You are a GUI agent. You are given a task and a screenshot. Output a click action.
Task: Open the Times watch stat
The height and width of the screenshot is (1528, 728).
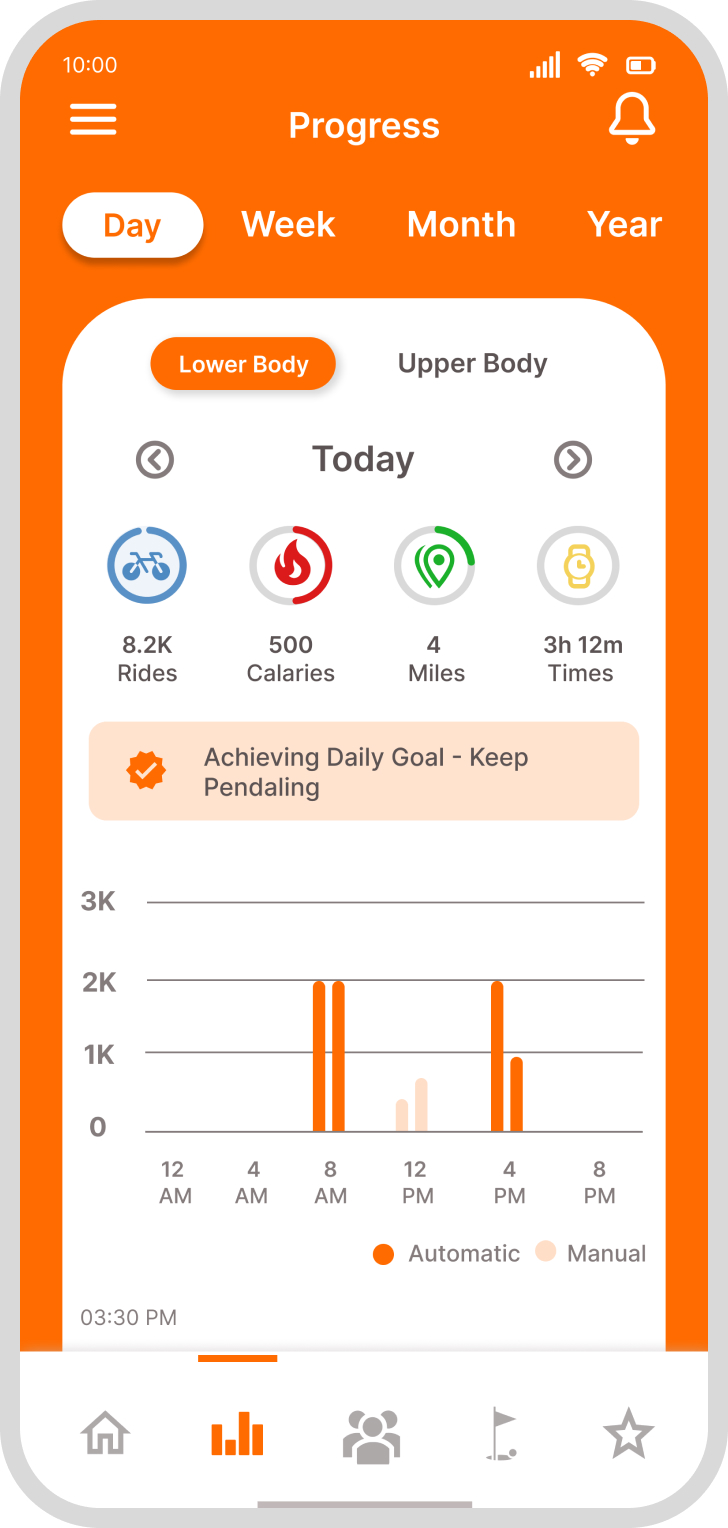tap(579, 567)
